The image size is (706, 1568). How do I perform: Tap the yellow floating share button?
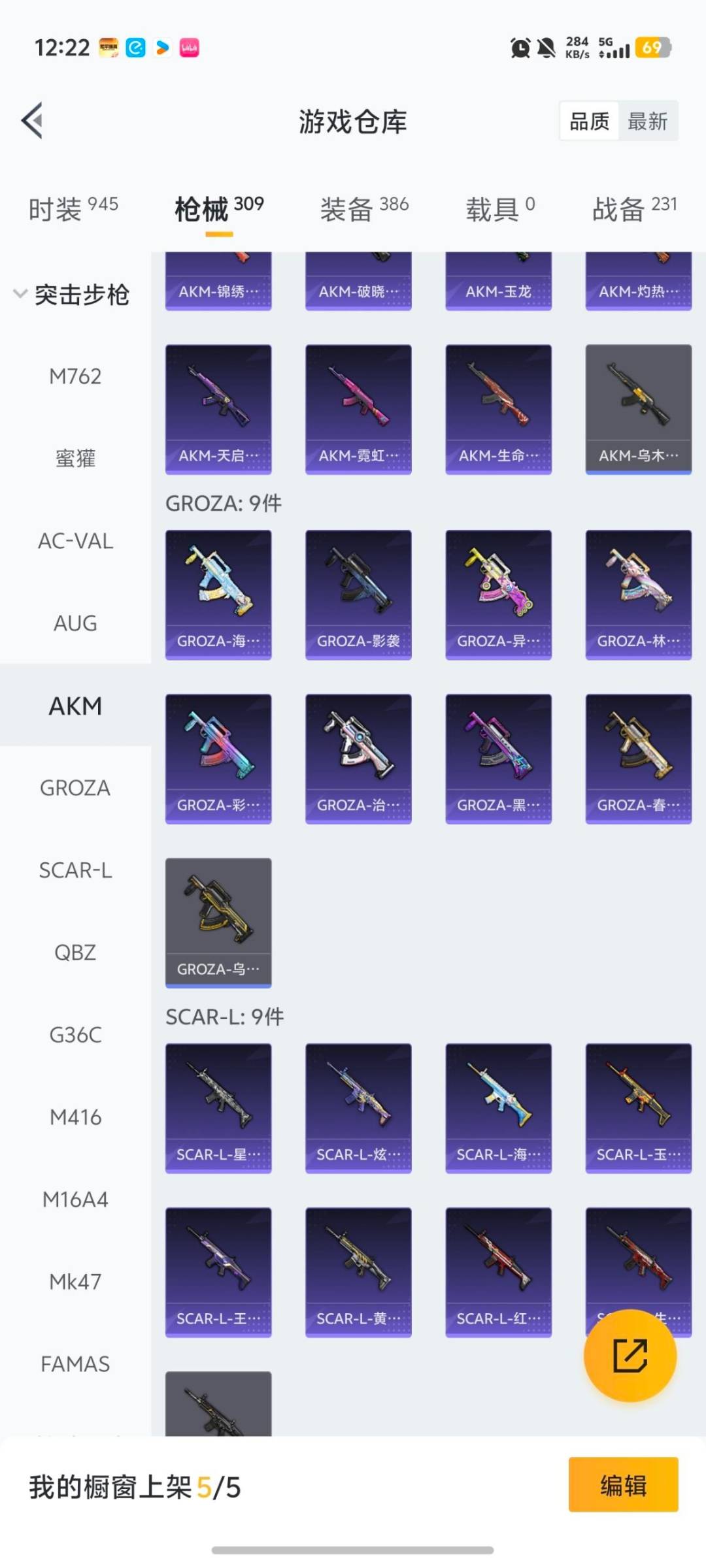pos(630,1356)
